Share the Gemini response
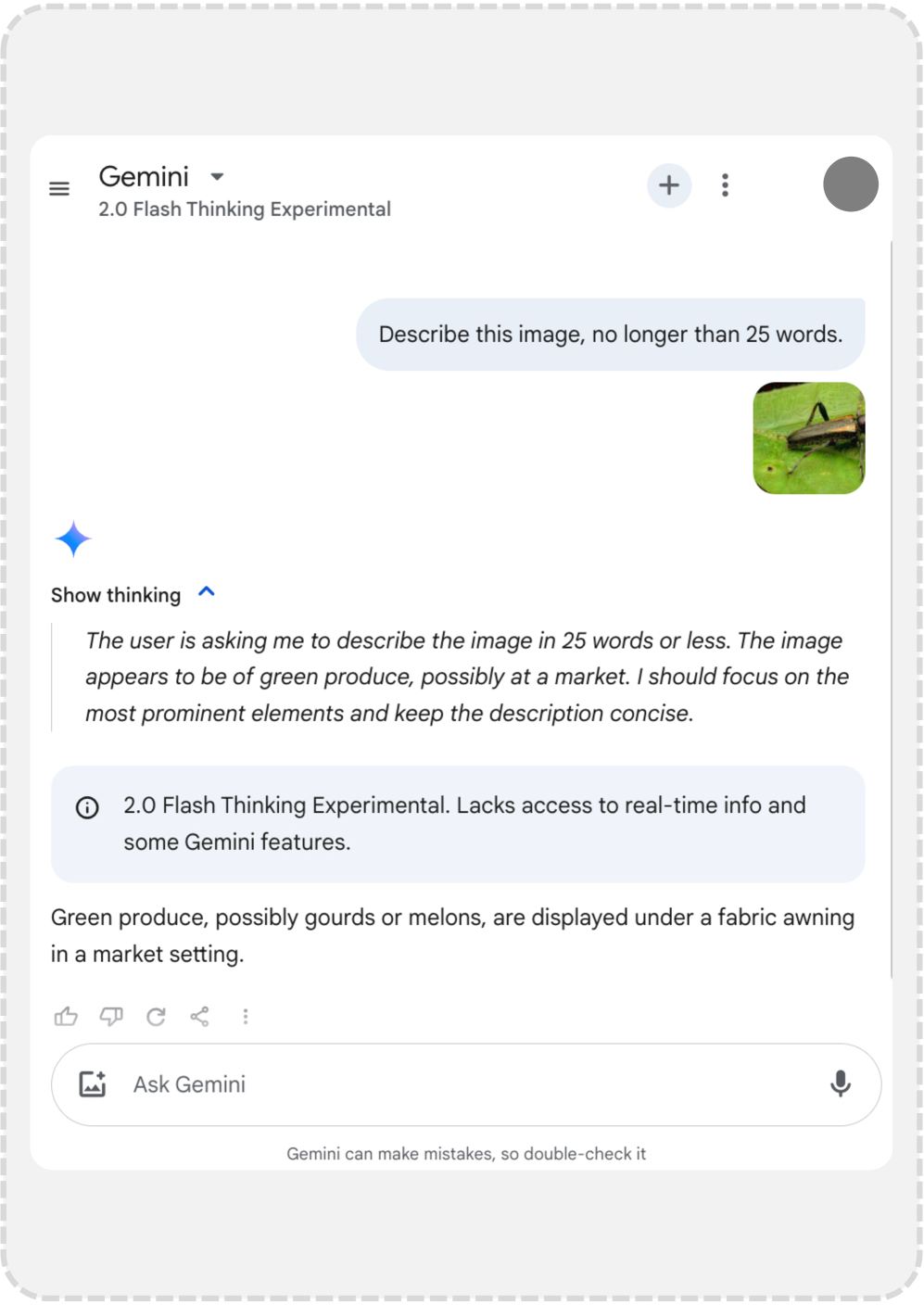This screenshot has width=924, height=1305. pyautogui.click(x=199, y=1017)
